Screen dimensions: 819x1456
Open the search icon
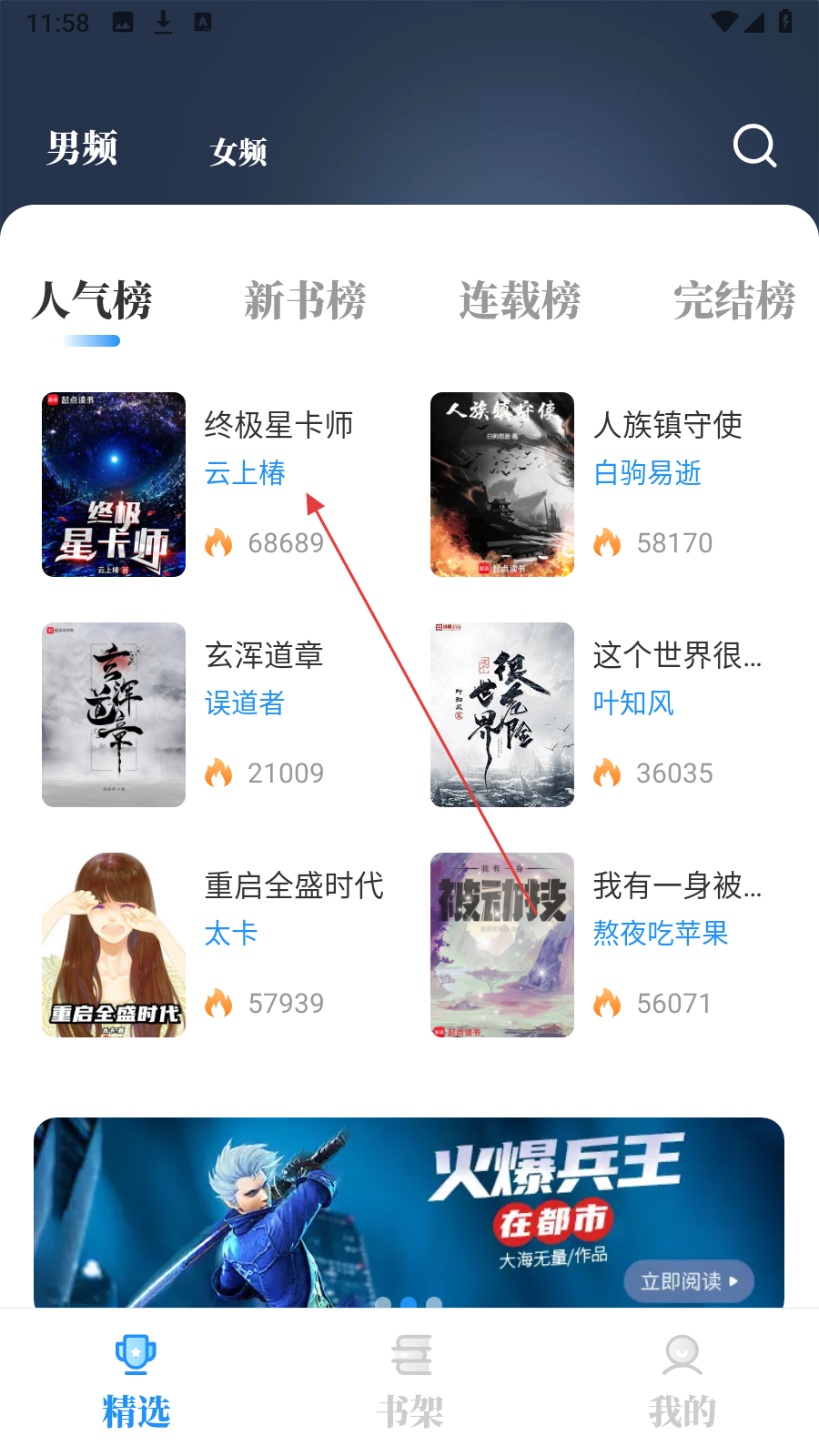click(x=754, y=147)
